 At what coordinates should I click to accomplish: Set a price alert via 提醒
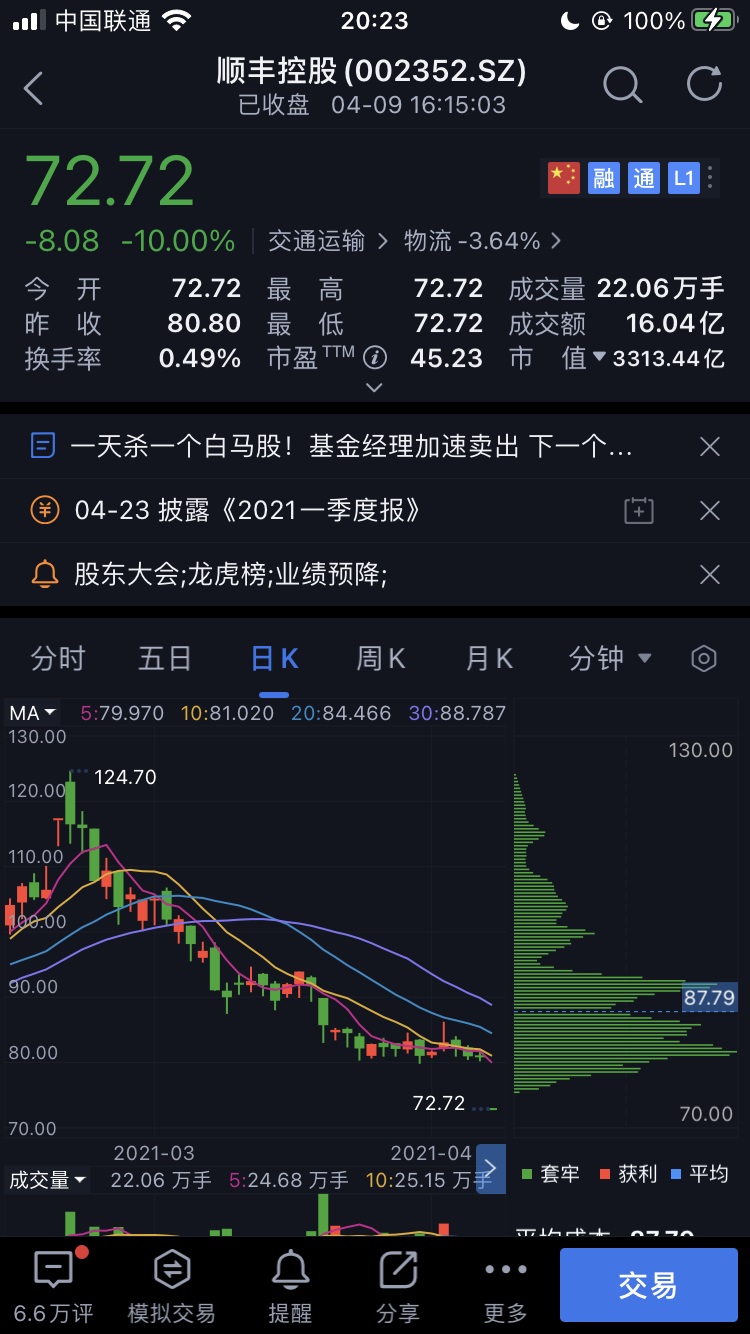point(291,1286)
